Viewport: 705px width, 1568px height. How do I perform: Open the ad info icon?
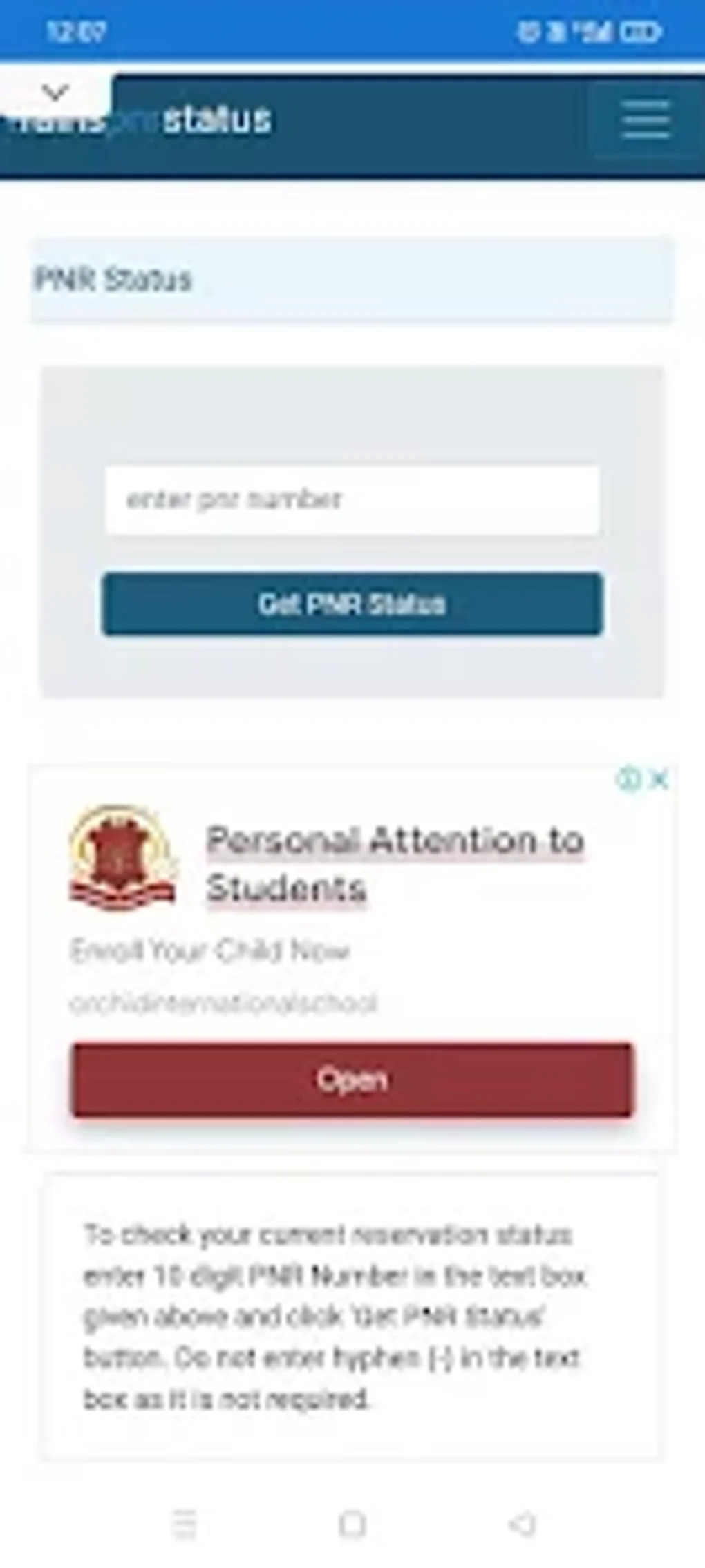[x=629, y=780]
